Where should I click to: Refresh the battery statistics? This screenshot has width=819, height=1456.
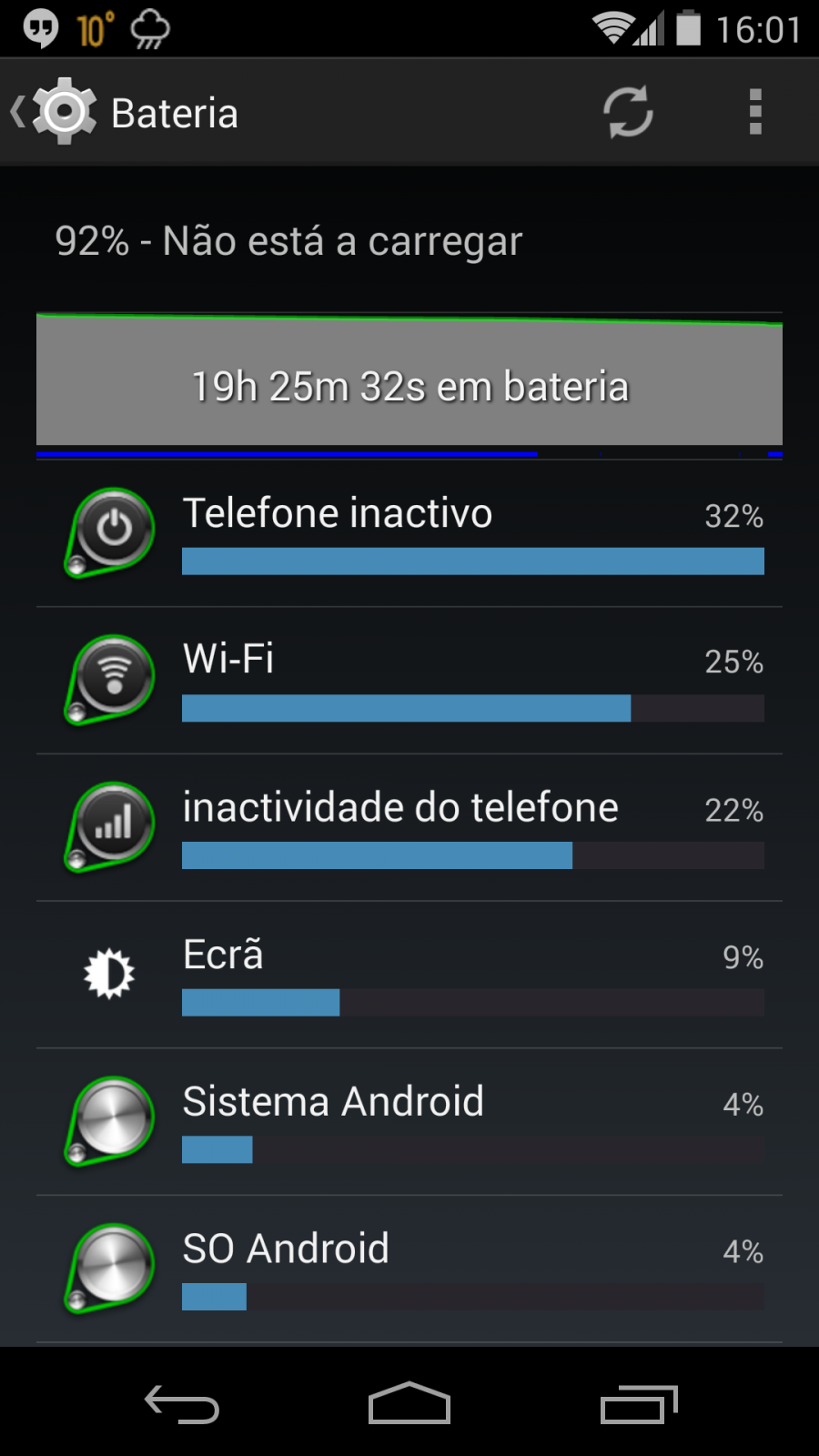[628, 113]
